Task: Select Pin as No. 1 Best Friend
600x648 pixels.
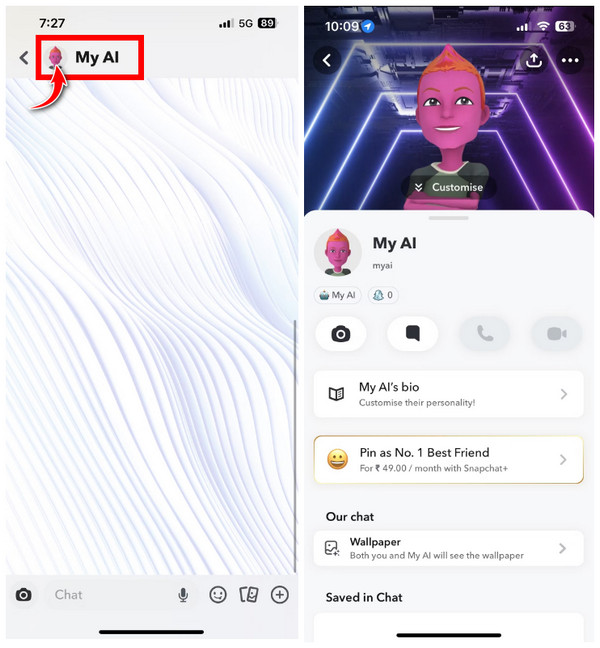Action: click(x=448, y=459)
